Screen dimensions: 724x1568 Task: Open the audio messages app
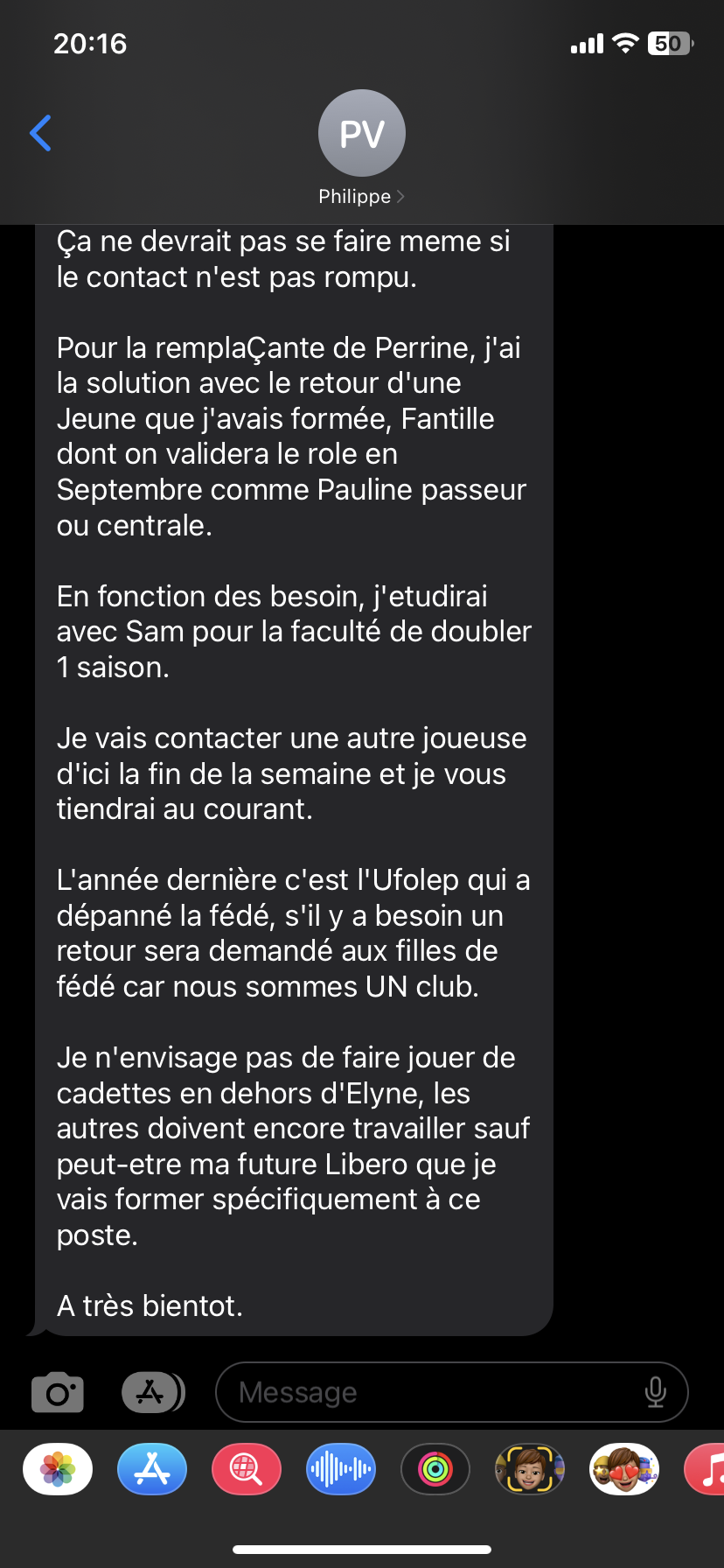(341, 1468)
